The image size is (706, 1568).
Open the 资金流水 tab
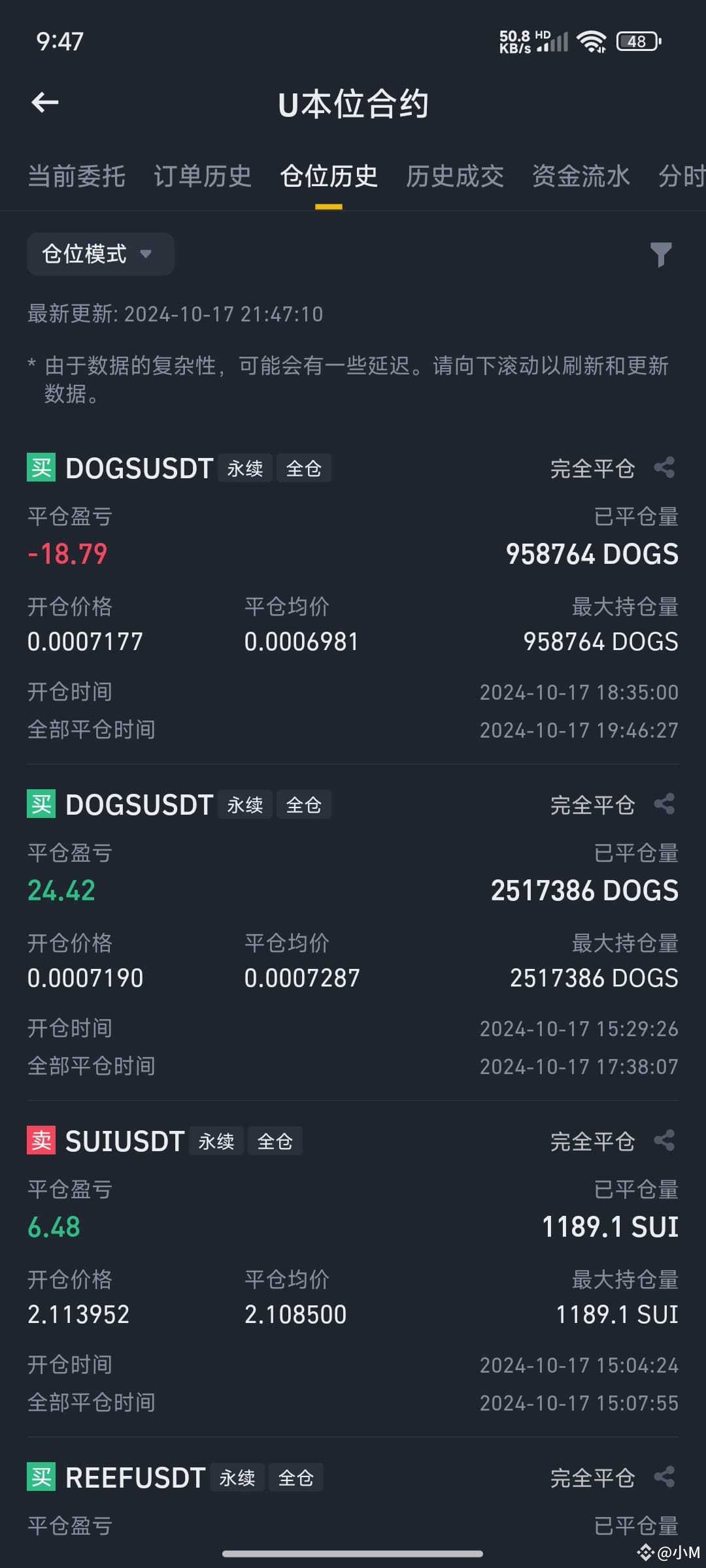(x=580, y=176)
